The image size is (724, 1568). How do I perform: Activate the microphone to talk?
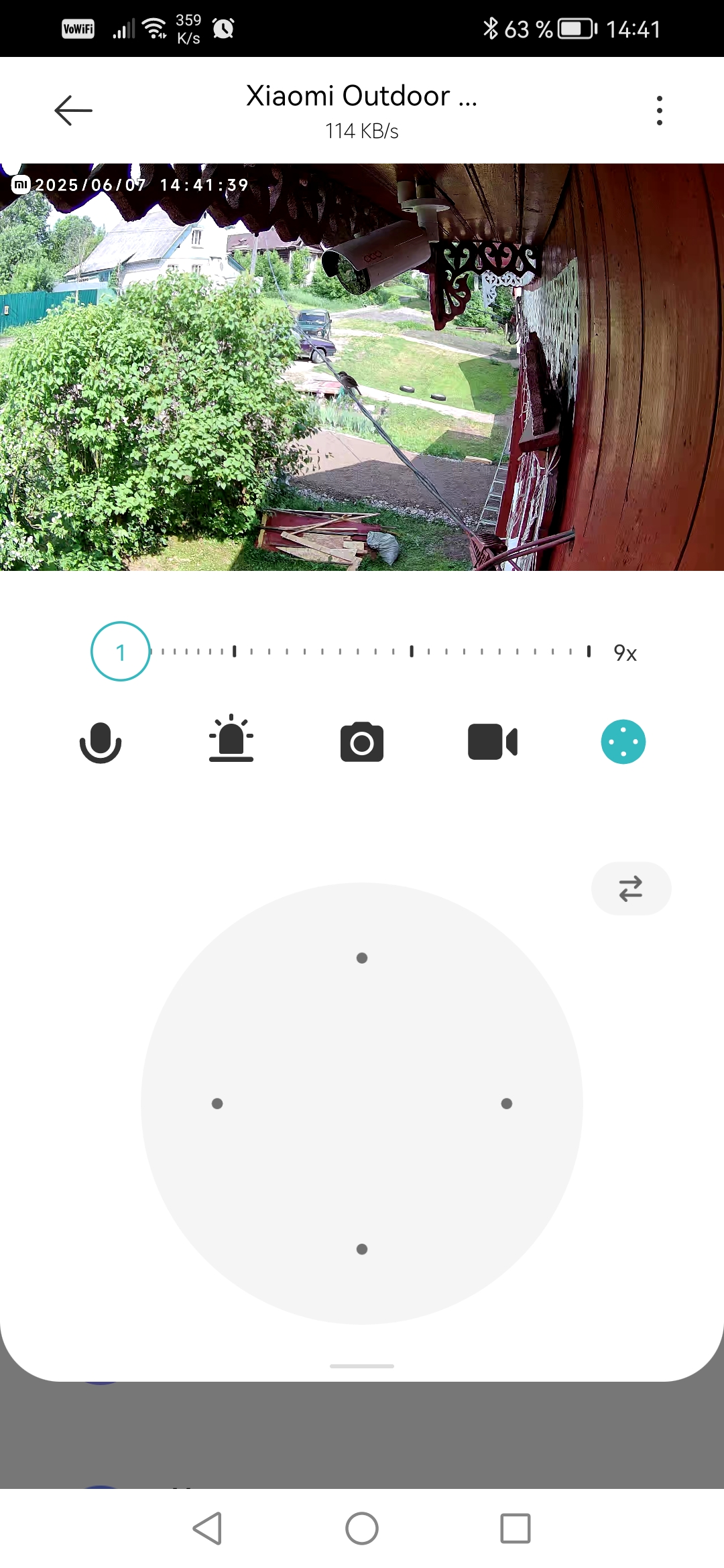click(101, 742)
